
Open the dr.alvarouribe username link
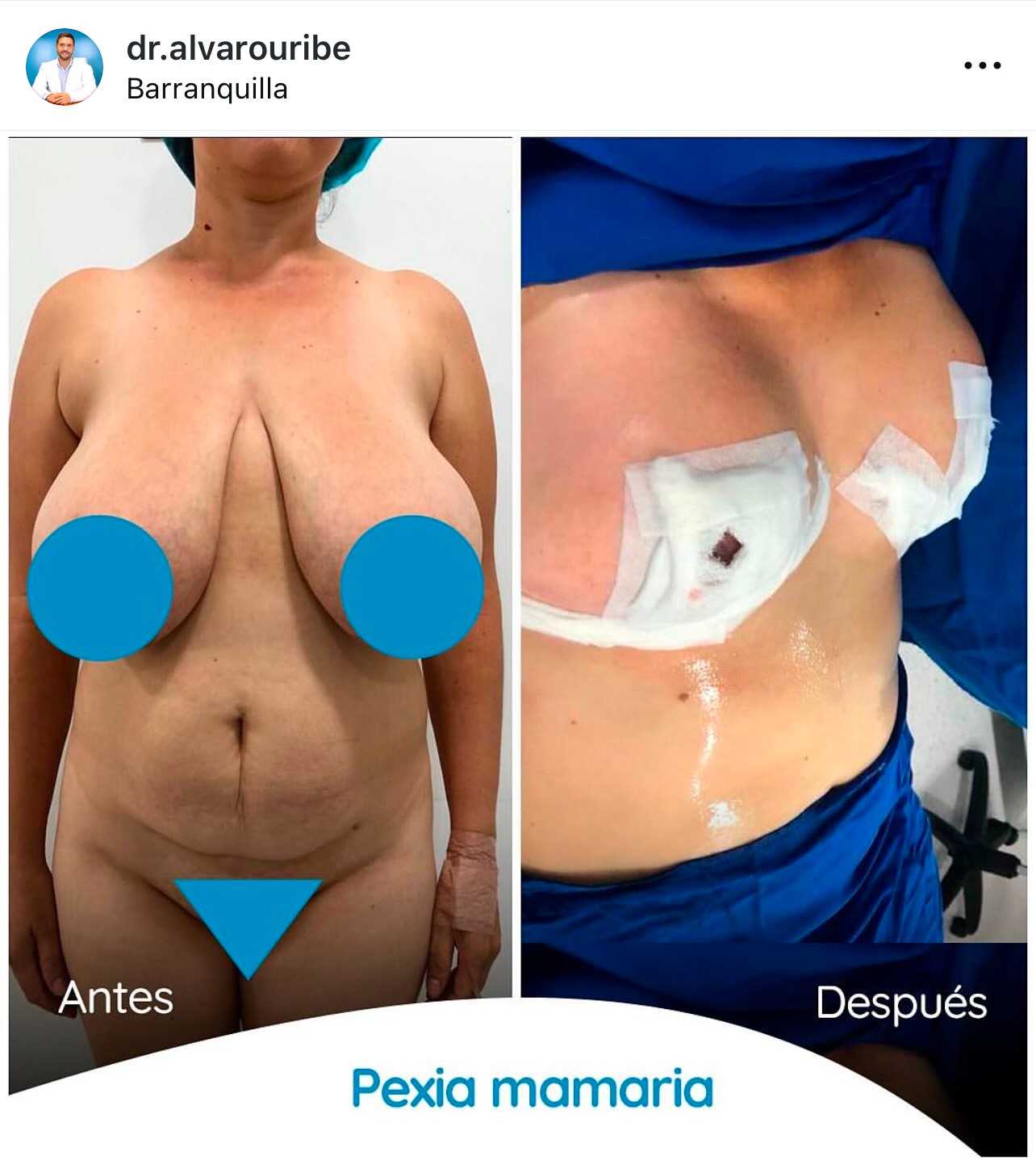pyautogui.click(x=238, y=48)
